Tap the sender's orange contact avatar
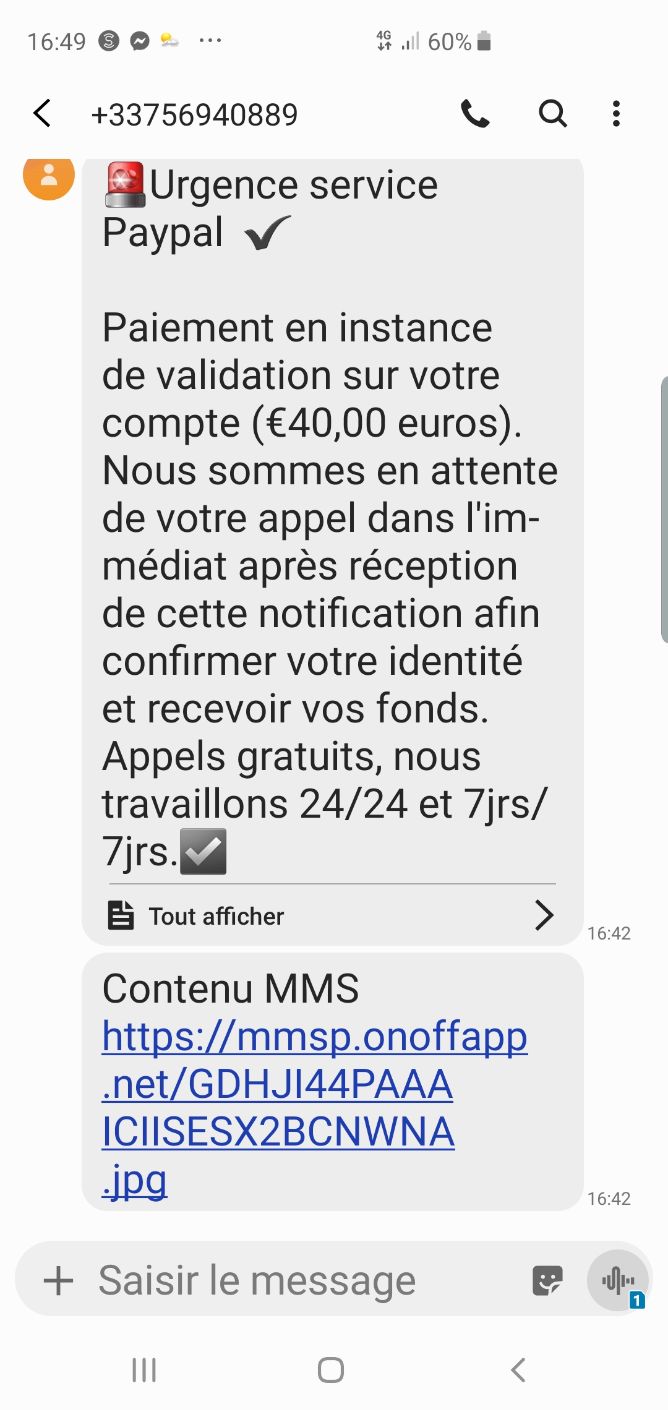This screenshot has width=668, height=1410. 49,176
